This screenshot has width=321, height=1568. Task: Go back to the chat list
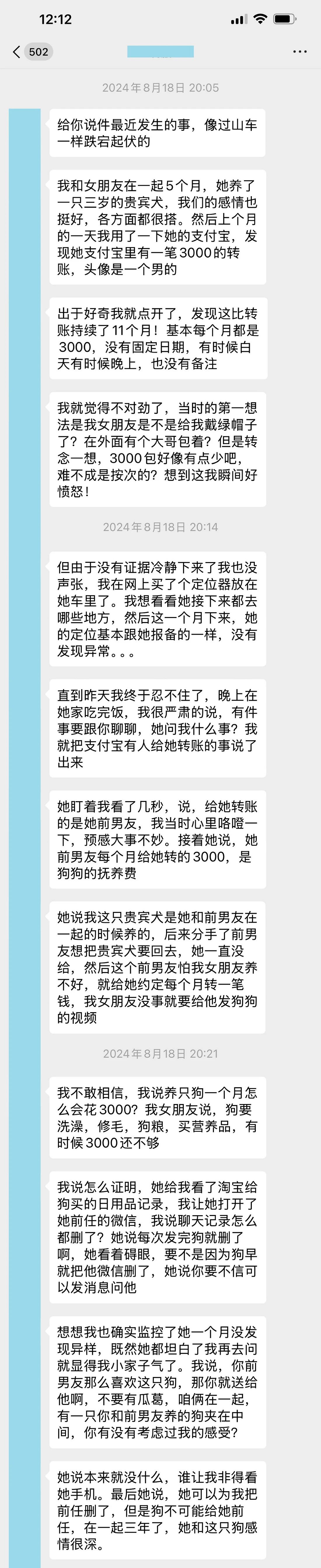[x=17, y=52]
